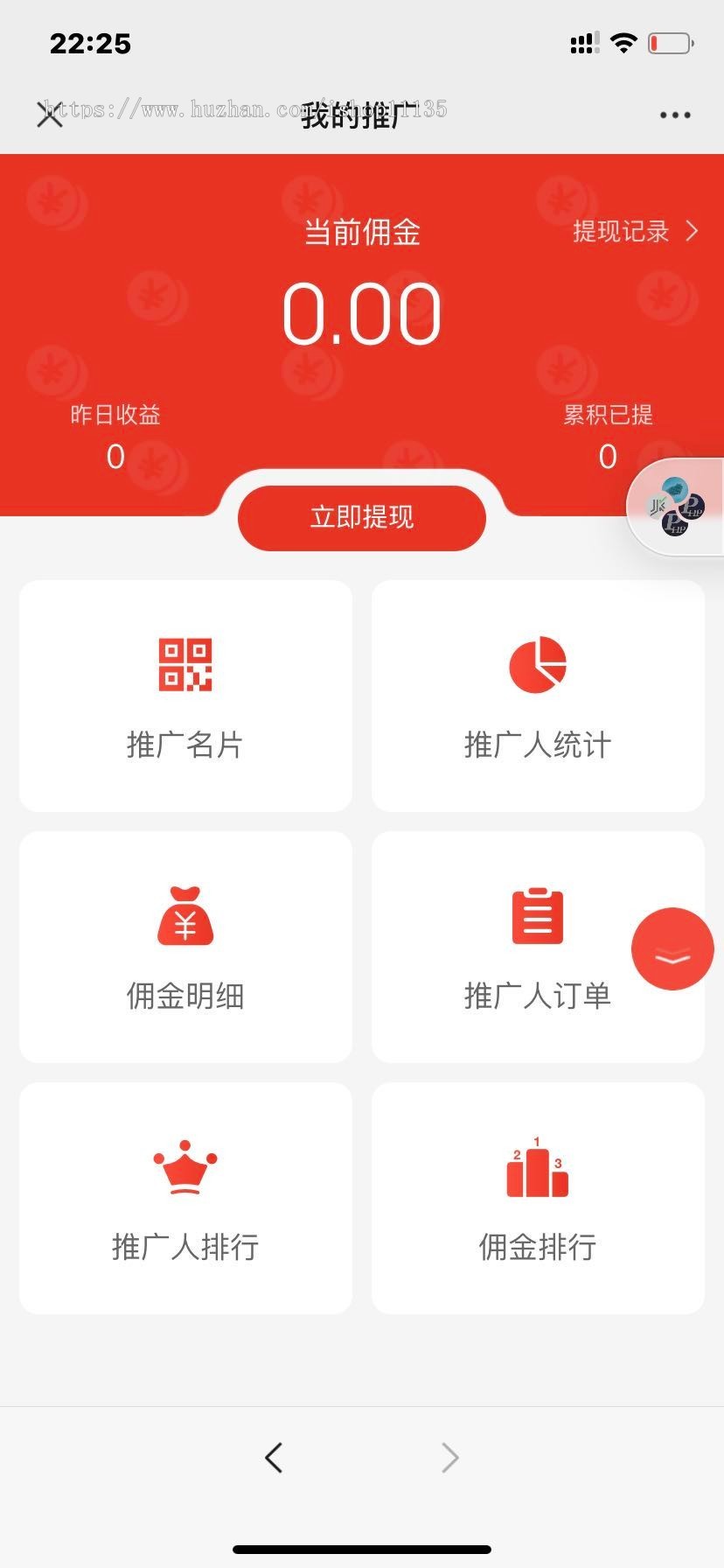Open the floating mini-program bubble
This screenshot has width=724, height=1568.
(675, 507)
